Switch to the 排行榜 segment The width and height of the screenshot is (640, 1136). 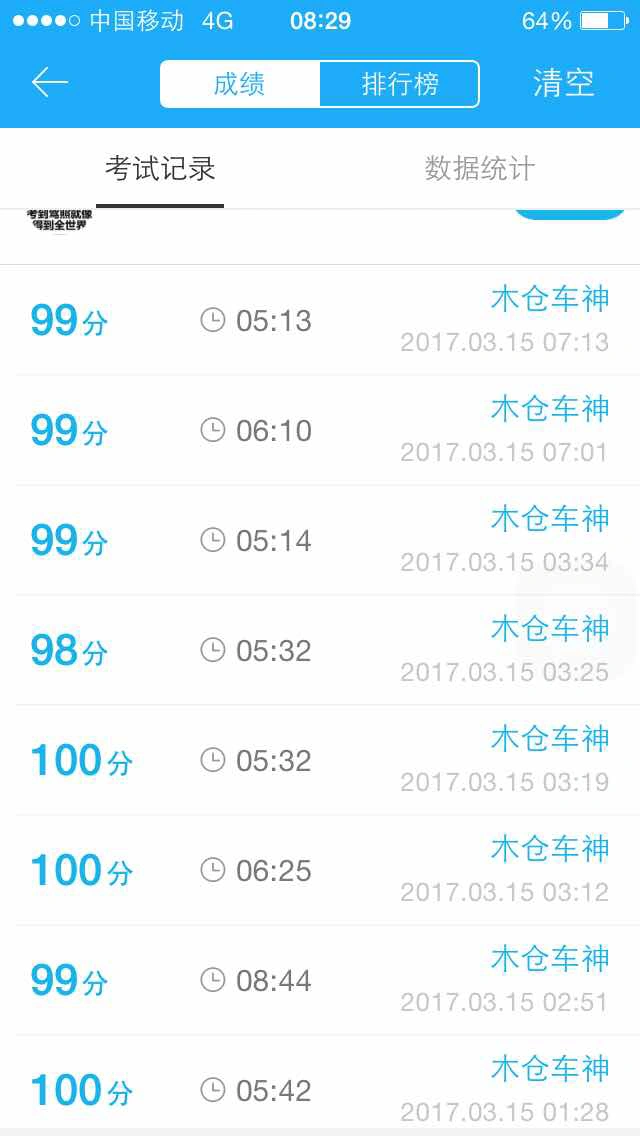[x=399, y=84]
